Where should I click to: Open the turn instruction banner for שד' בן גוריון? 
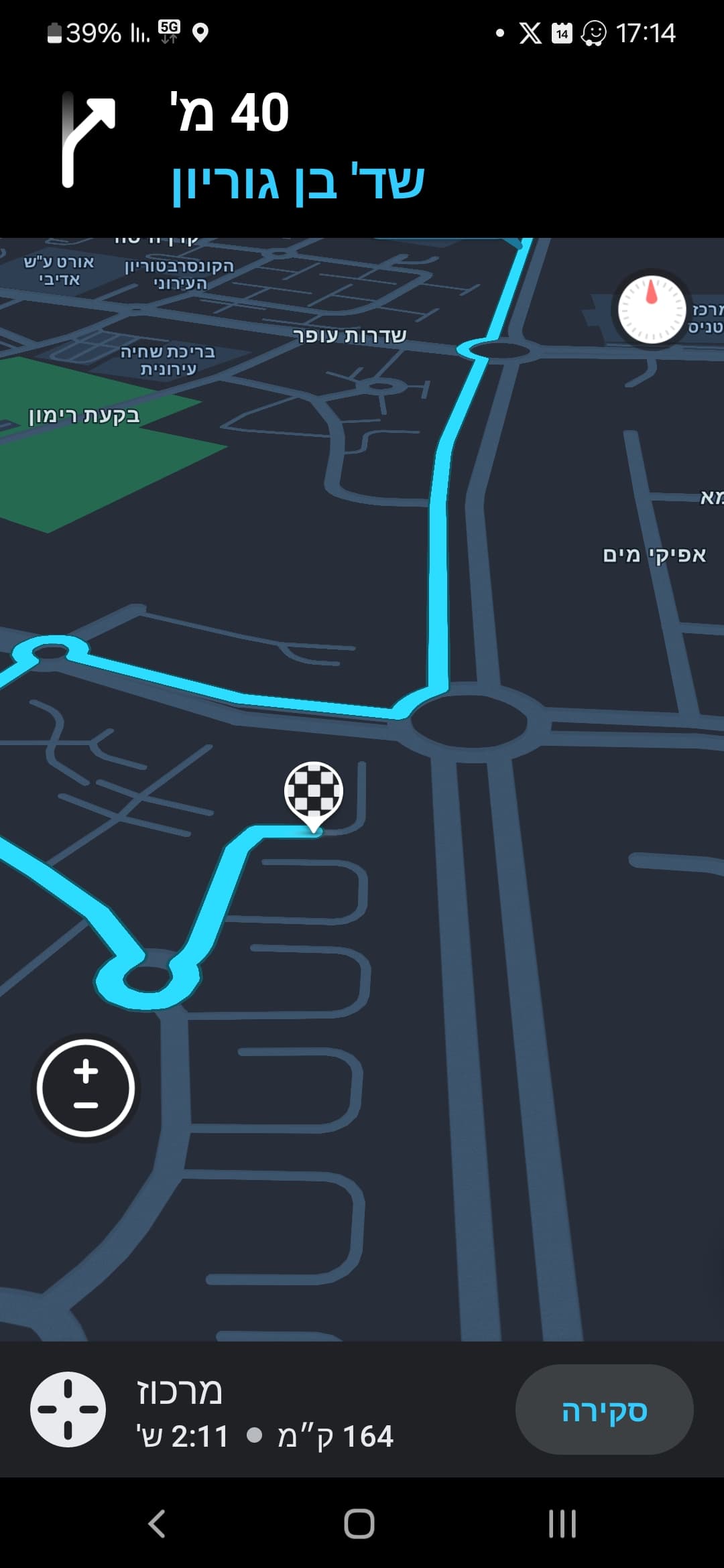362,146
